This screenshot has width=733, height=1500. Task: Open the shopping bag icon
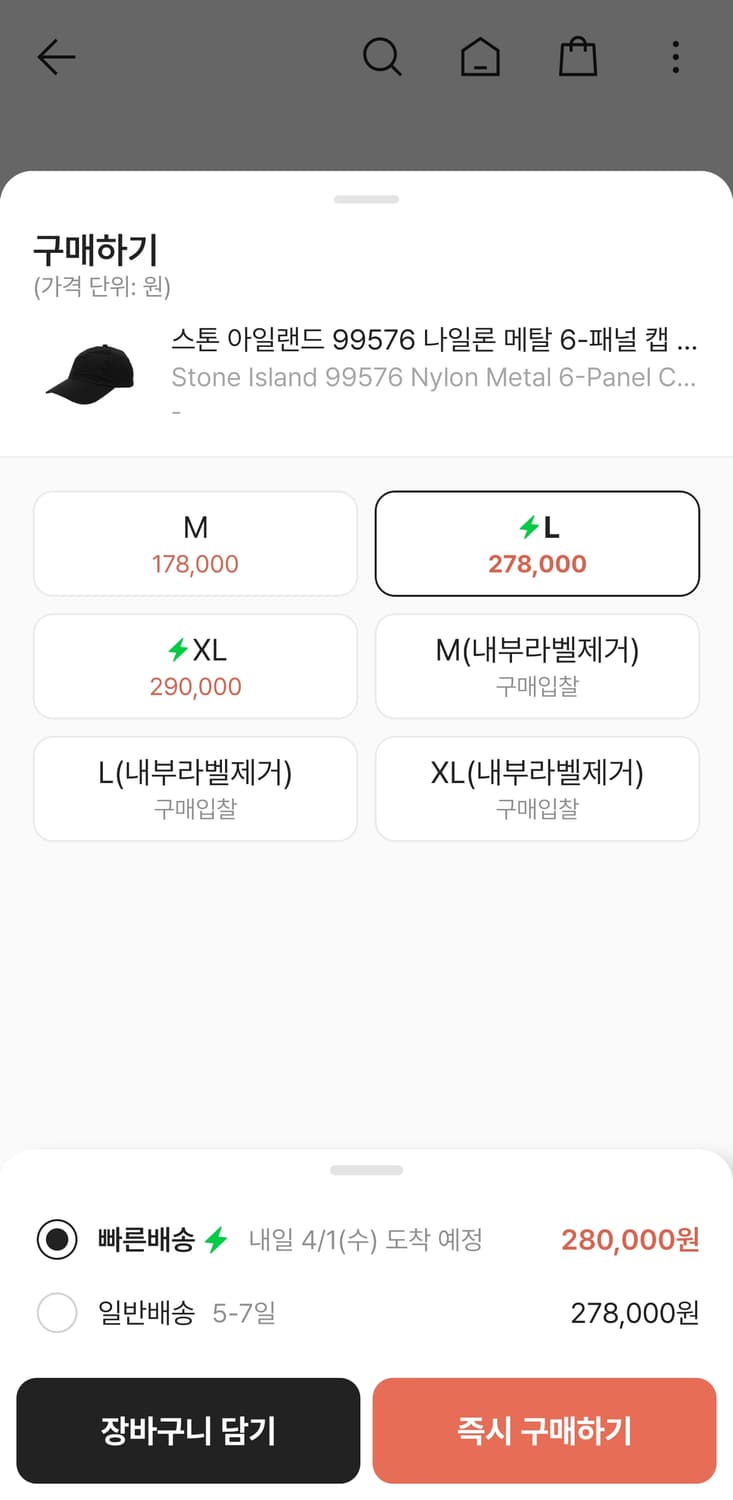point(578,57)
